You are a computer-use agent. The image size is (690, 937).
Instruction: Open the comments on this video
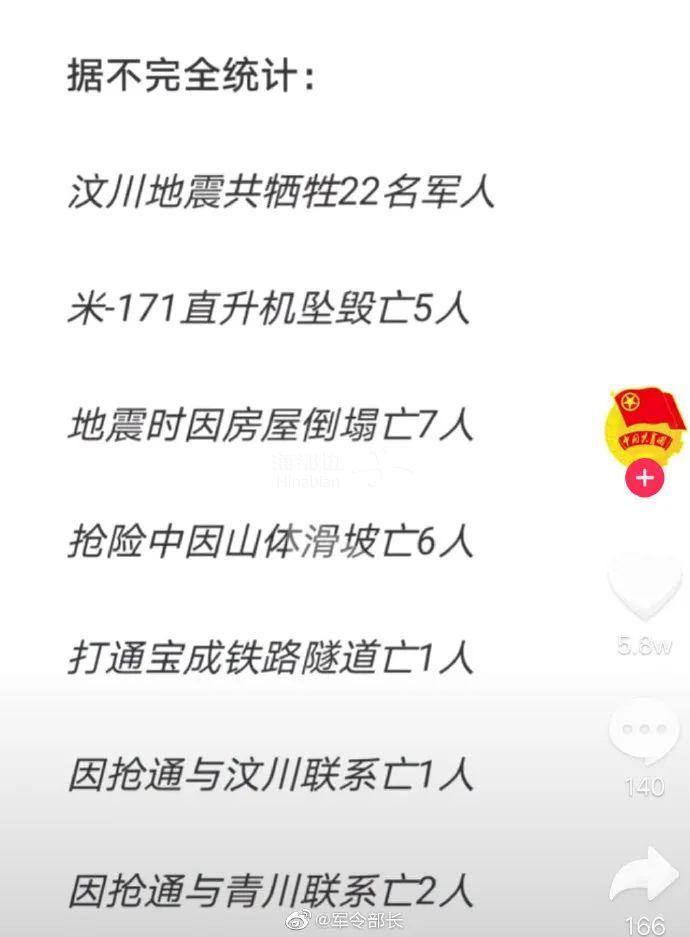point(644,733)
